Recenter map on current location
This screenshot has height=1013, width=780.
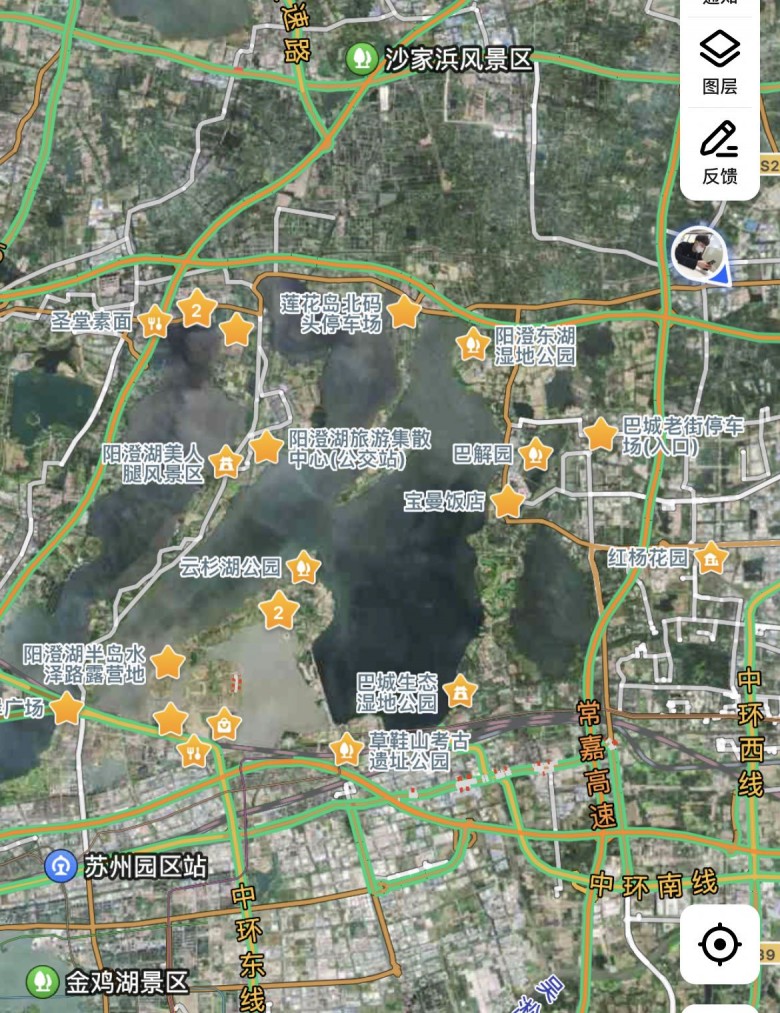(x=720, y=943)
